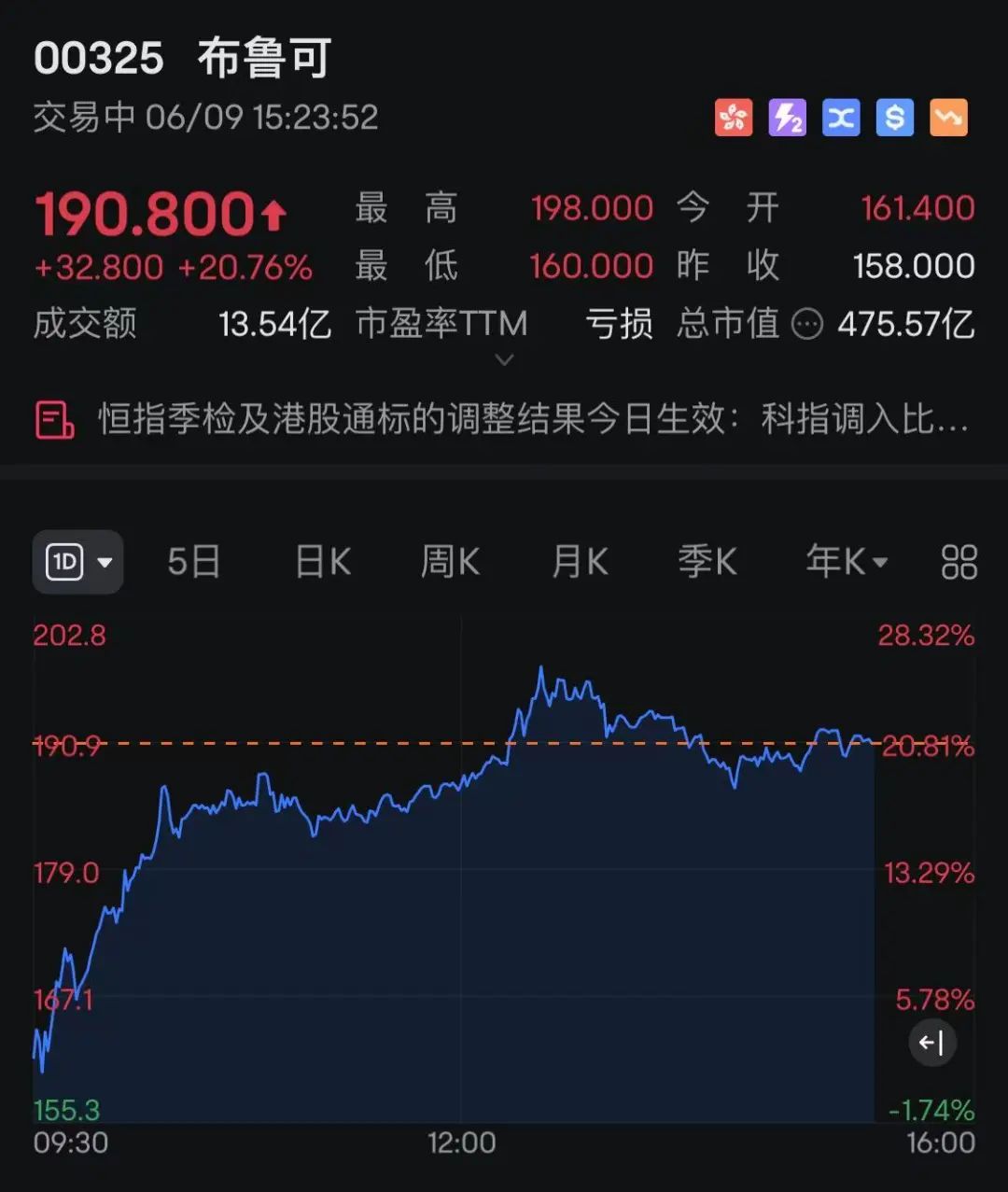Image resolution: width=1008 pixels, height=1192 pixels.
Task: Select the 周K chart tab
Action: click(x=450, y=562)
